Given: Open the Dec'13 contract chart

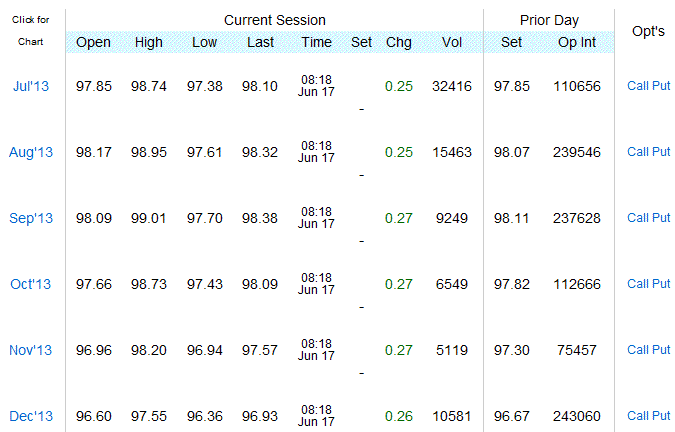Looking at the screenshot, I should click(x=31, y=416).
